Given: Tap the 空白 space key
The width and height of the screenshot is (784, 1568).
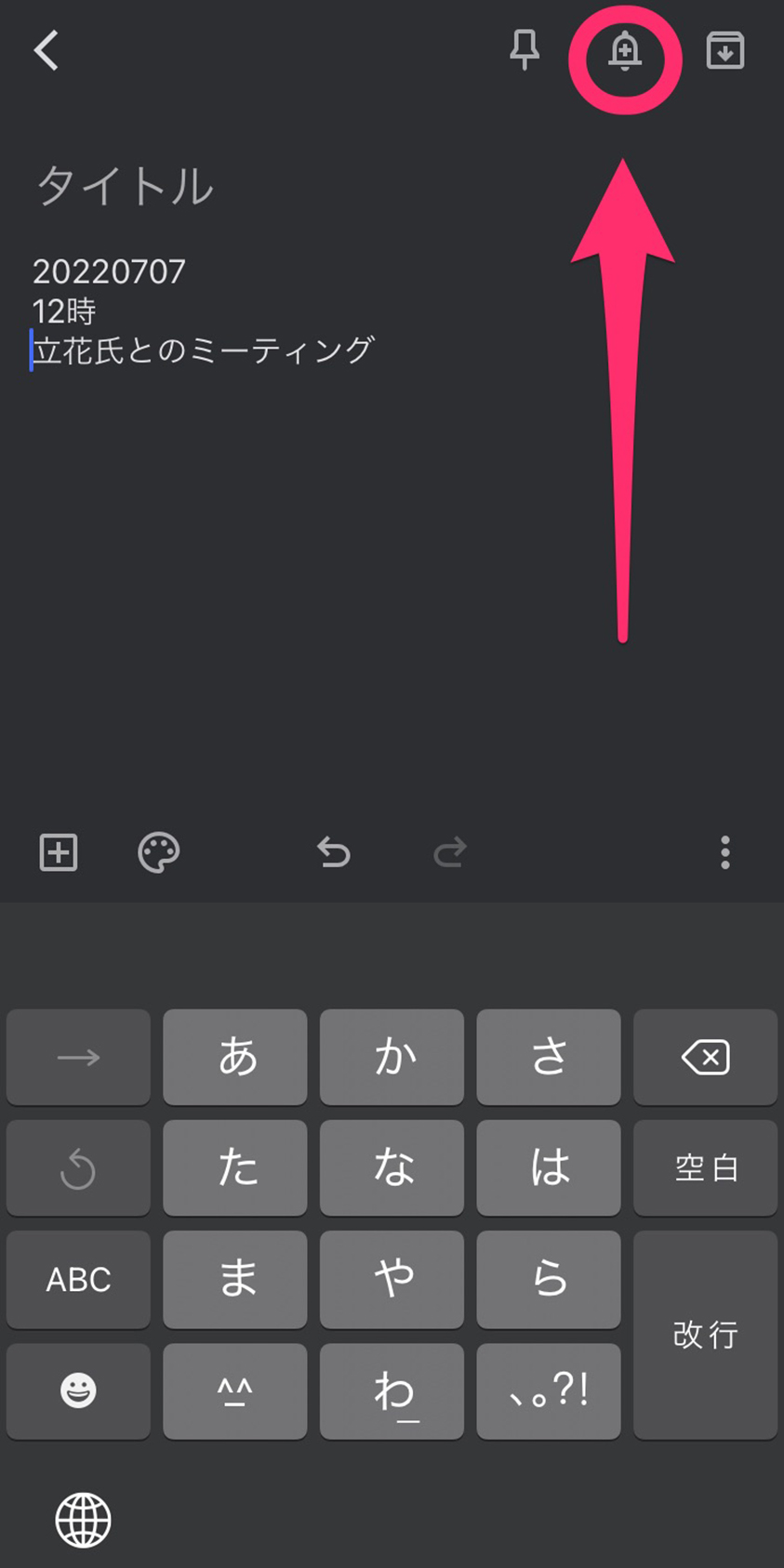Looking at the screenshot, I should pyautogui.click(x=705, y=1168).
